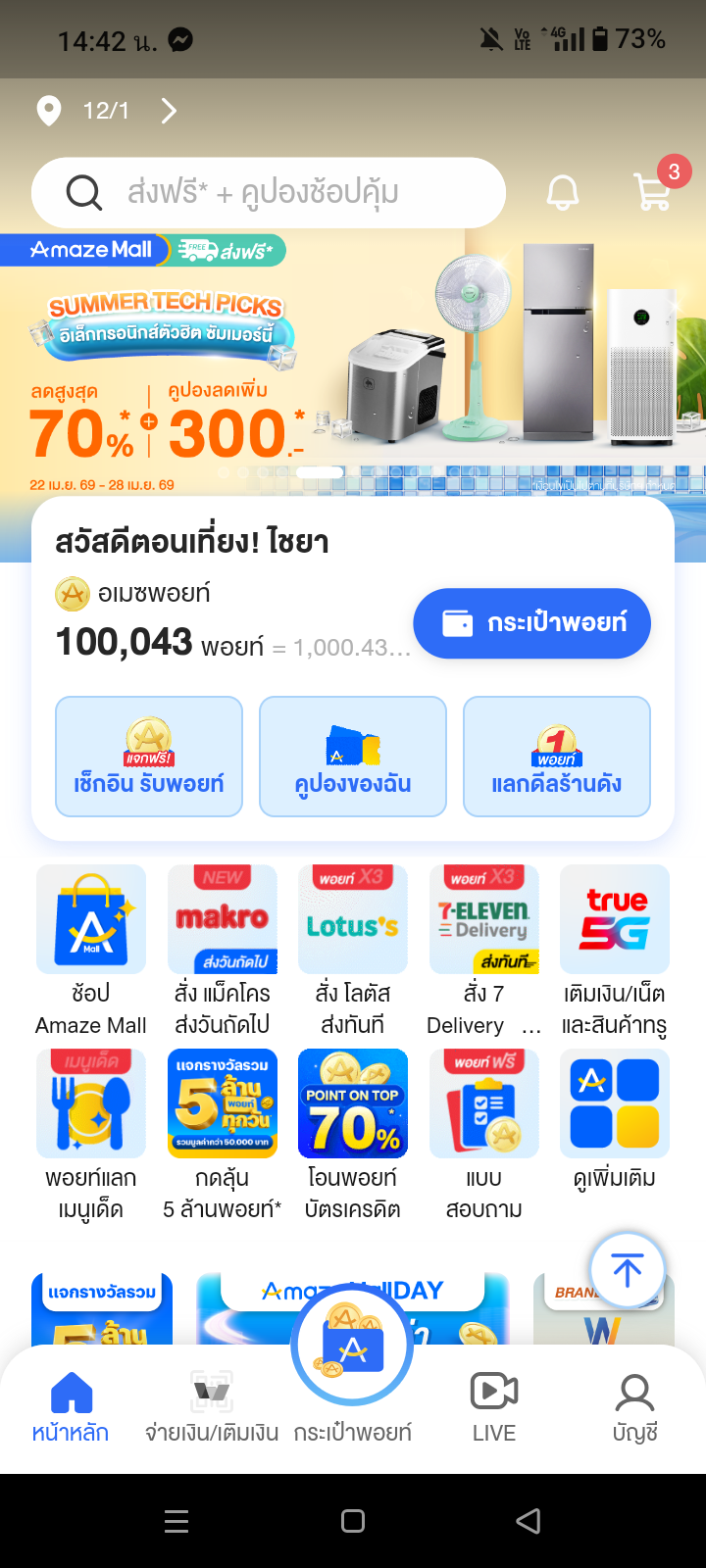The height and width of the screenshot is (1568, 706).
Task: Order from Makro
Action: (222, 949)
